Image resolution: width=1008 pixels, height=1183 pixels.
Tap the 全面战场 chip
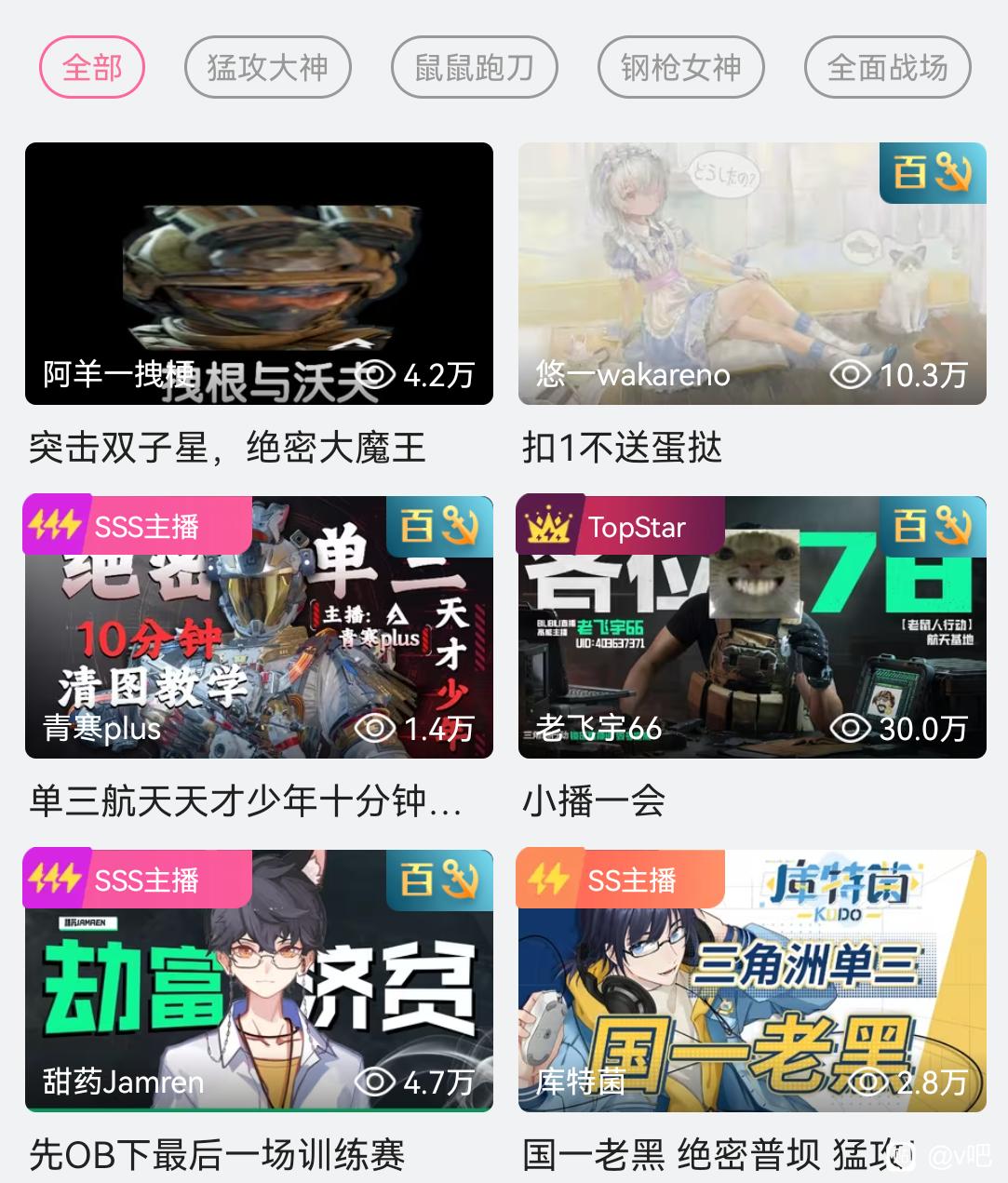coord(887,68)
